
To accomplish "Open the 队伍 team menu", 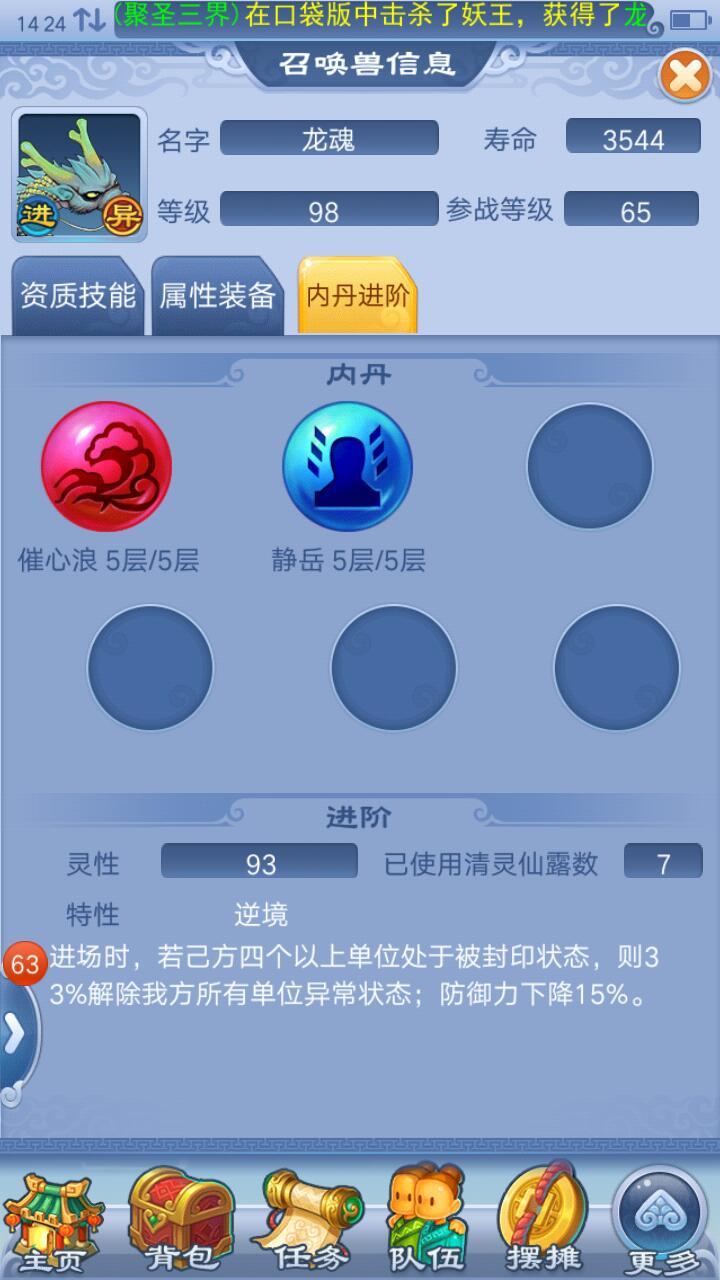I will [428, 1222].
